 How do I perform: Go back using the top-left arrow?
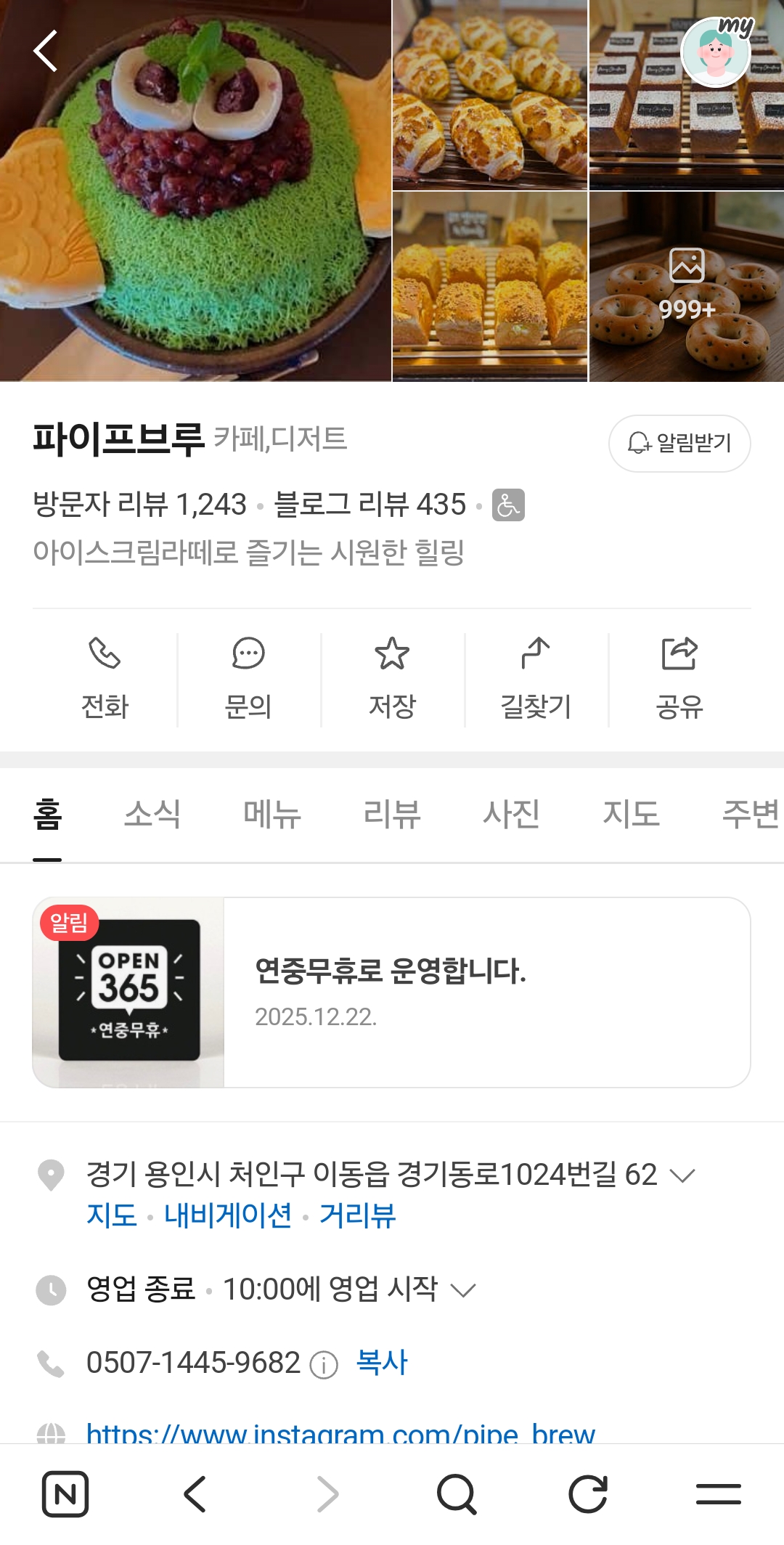[45, 51]
